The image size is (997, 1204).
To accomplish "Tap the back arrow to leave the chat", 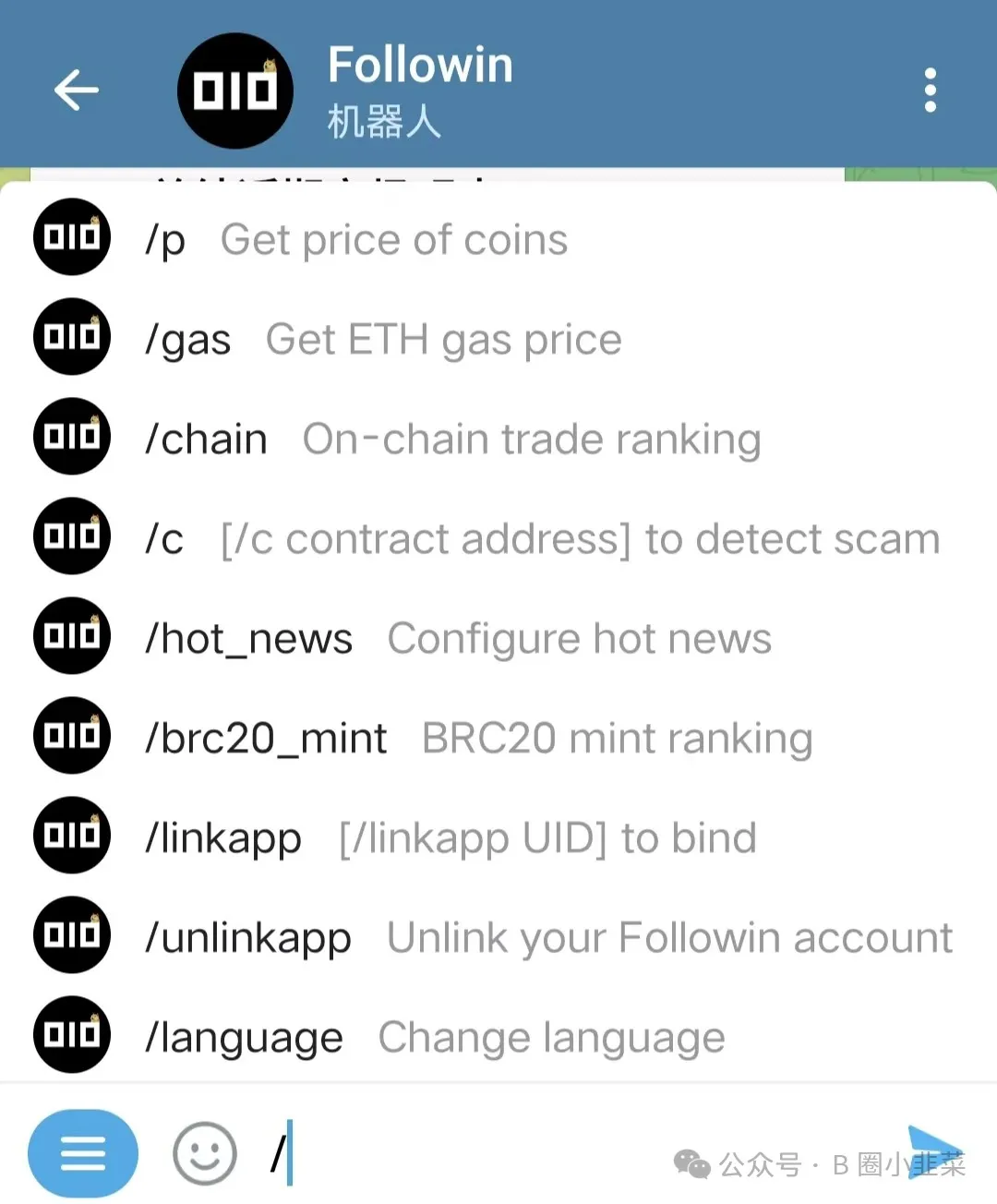I will [x=77, y=90].
